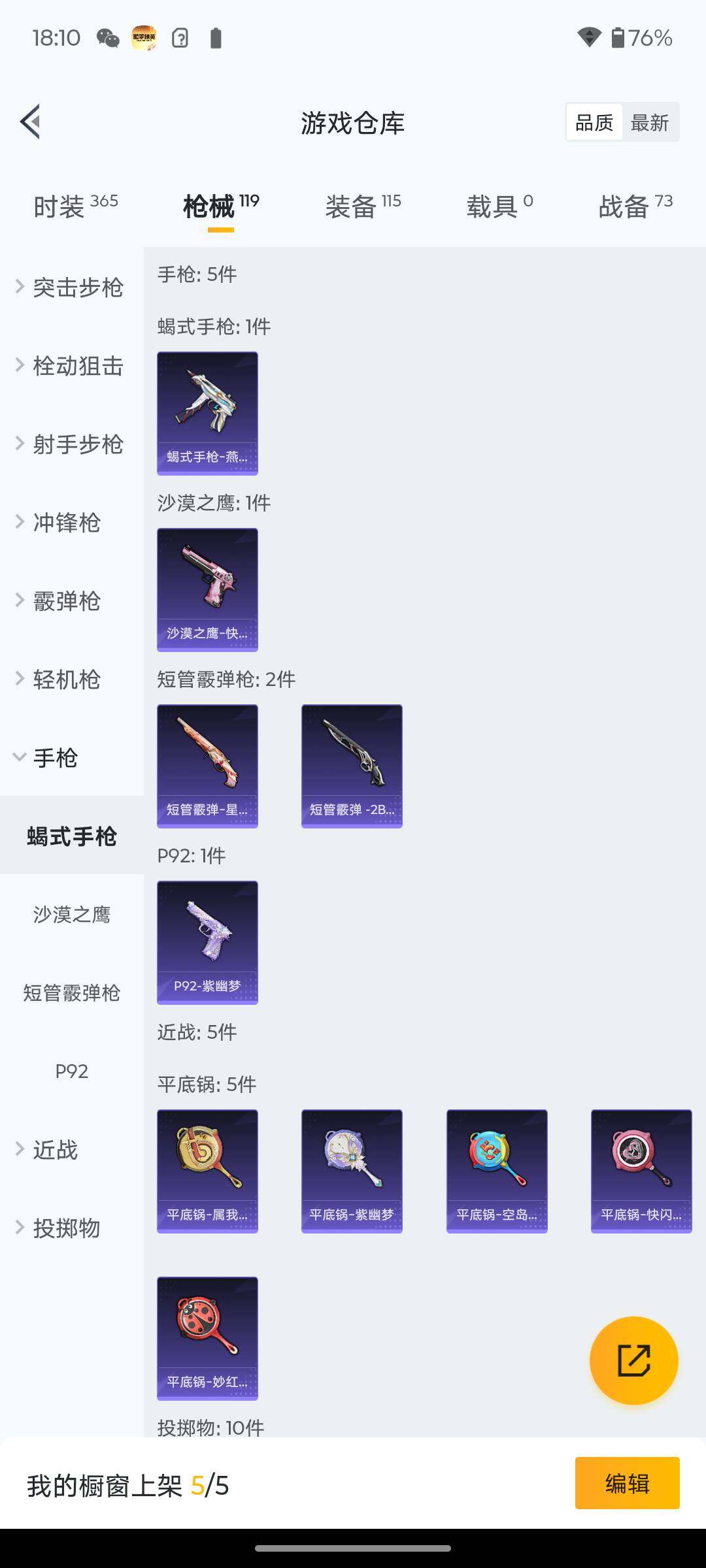The width and height of the screenshot is (706, 1568).
Task: Sort warehouse by 最新
Action: click(649, 122)
